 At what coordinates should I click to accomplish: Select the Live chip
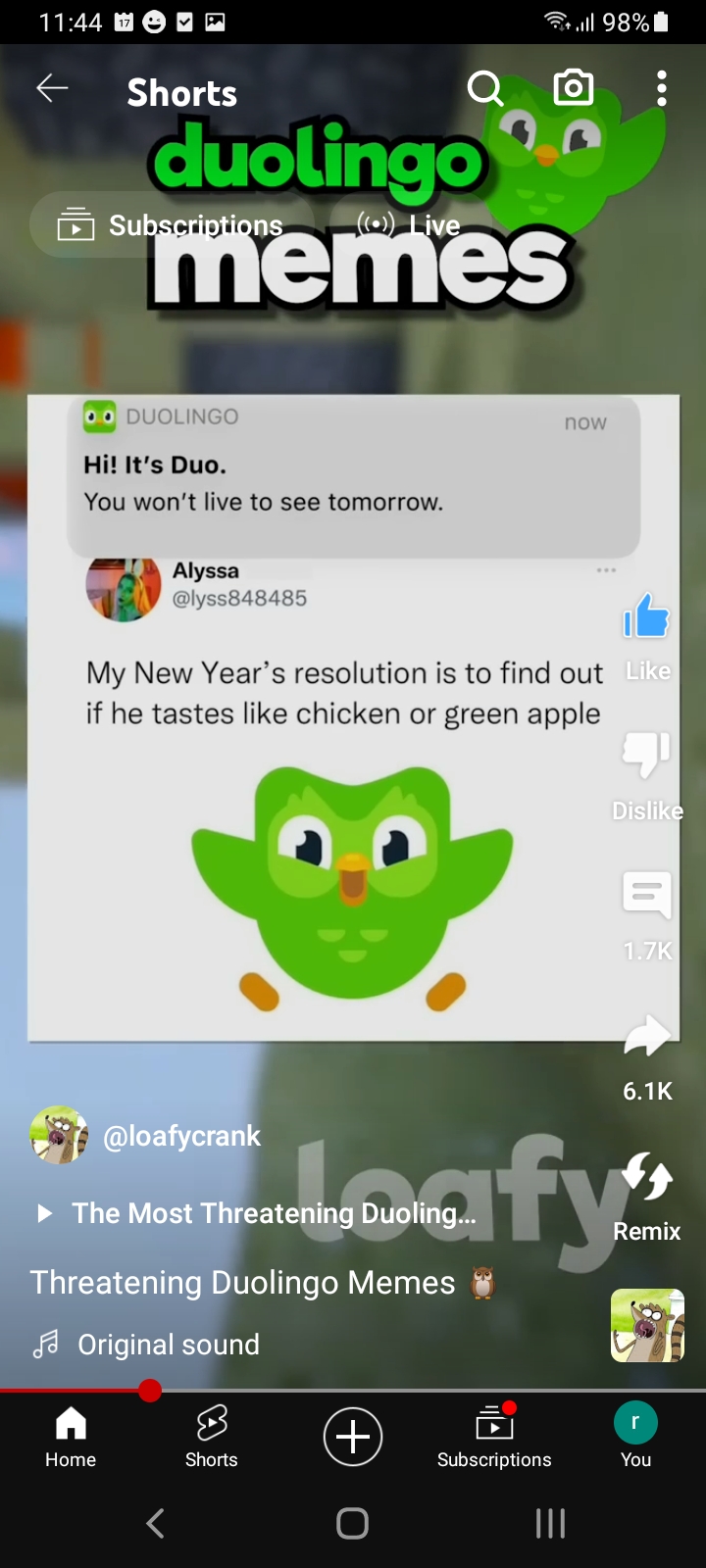tap(410, 225)
